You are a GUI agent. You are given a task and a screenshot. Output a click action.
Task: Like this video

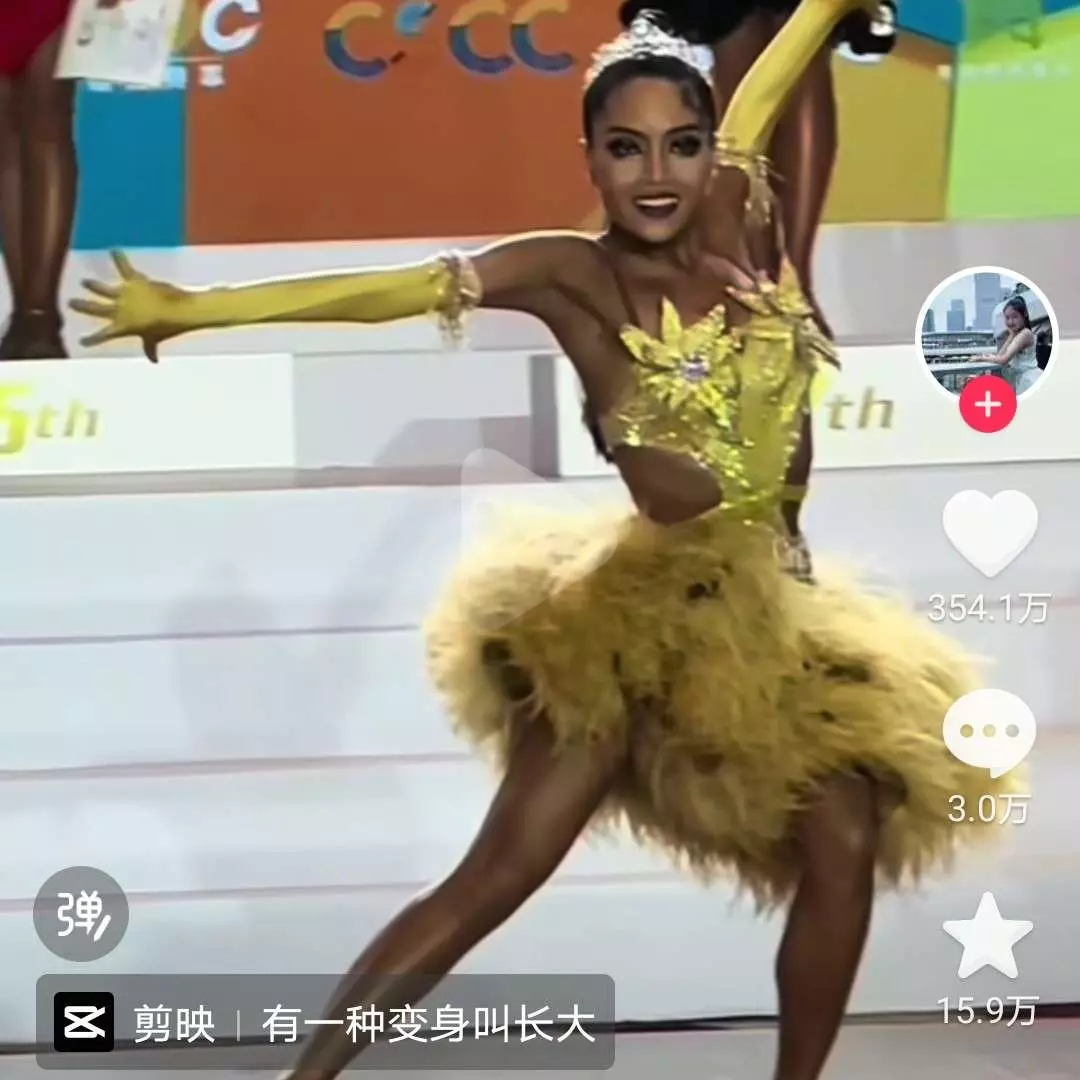(989, 532)
